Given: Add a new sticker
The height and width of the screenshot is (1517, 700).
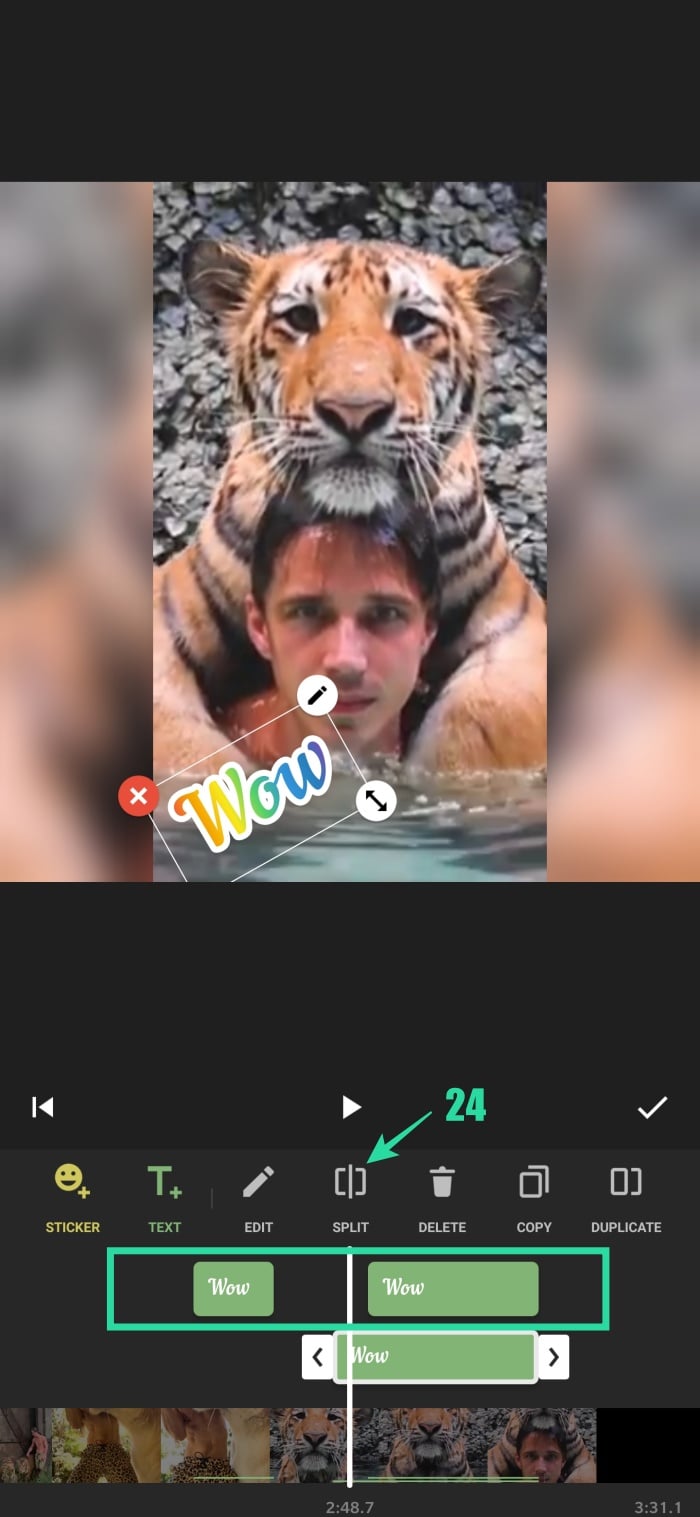Looking at the screenshot, I should (x=73, y=1196).
